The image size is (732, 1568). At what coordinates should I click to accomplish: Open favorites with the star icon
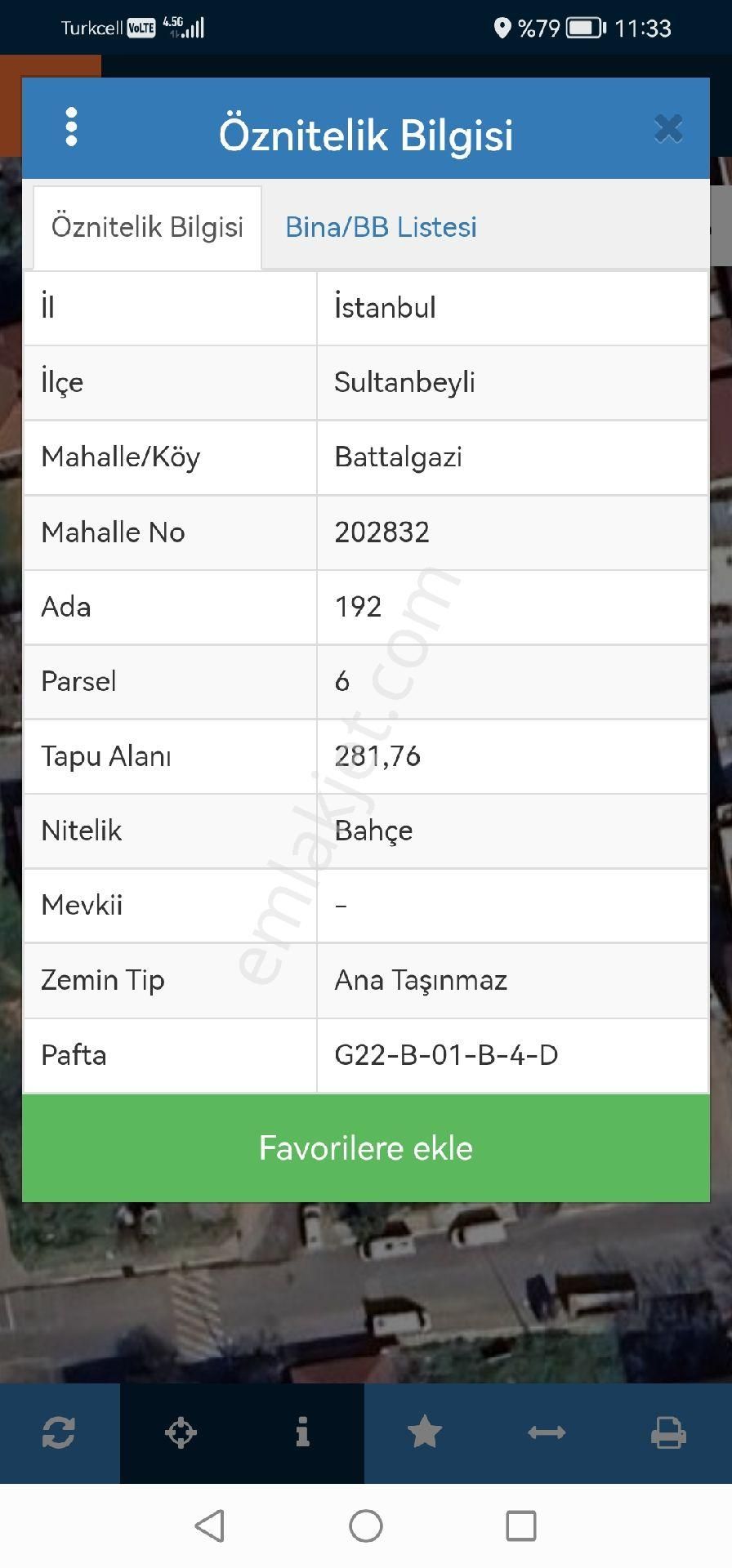[x=425, y=1432]
